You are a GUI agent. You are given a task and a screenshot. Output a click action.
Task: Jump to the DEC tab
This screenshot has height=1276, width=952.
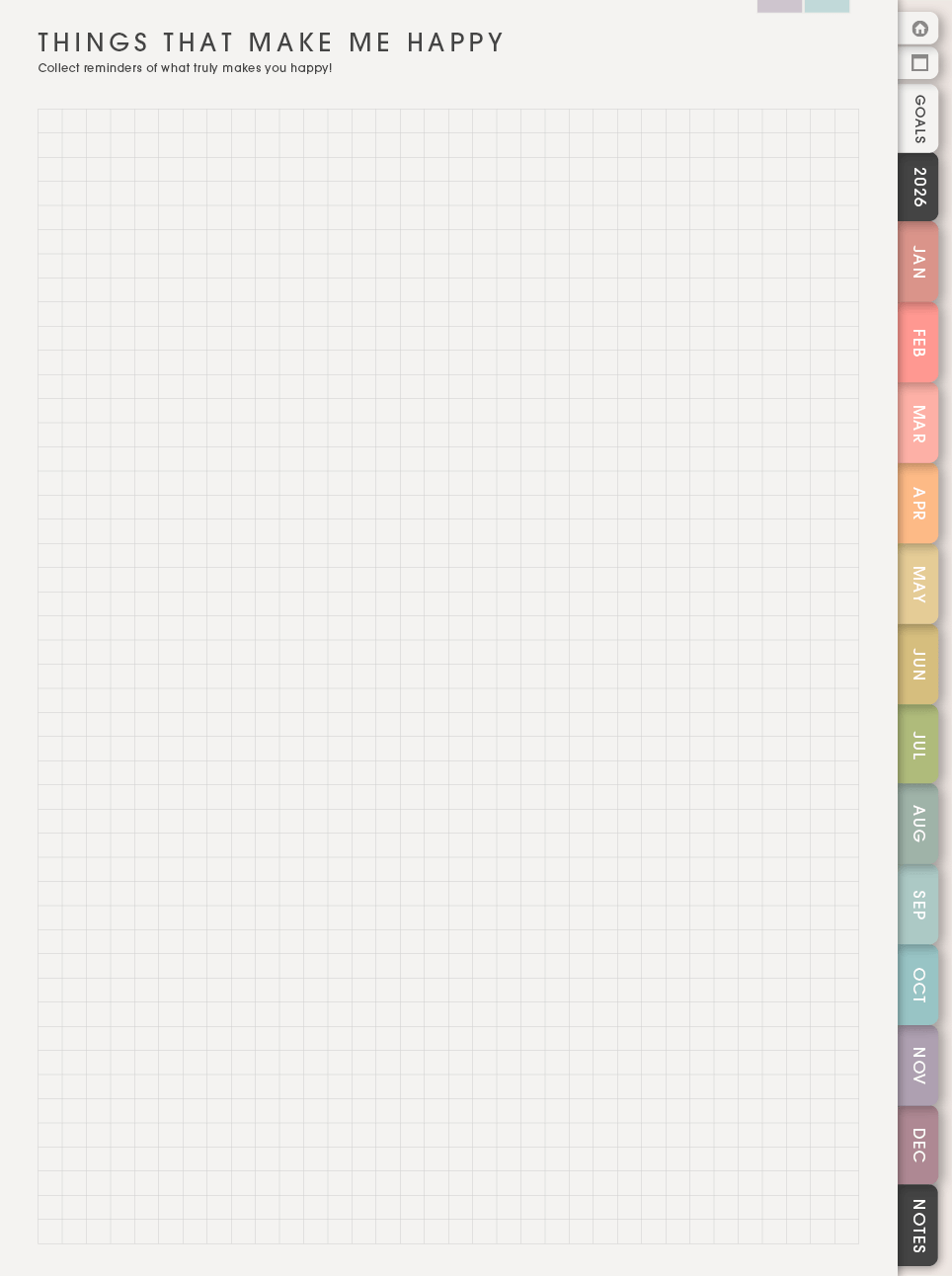(x=918, y=1146)
